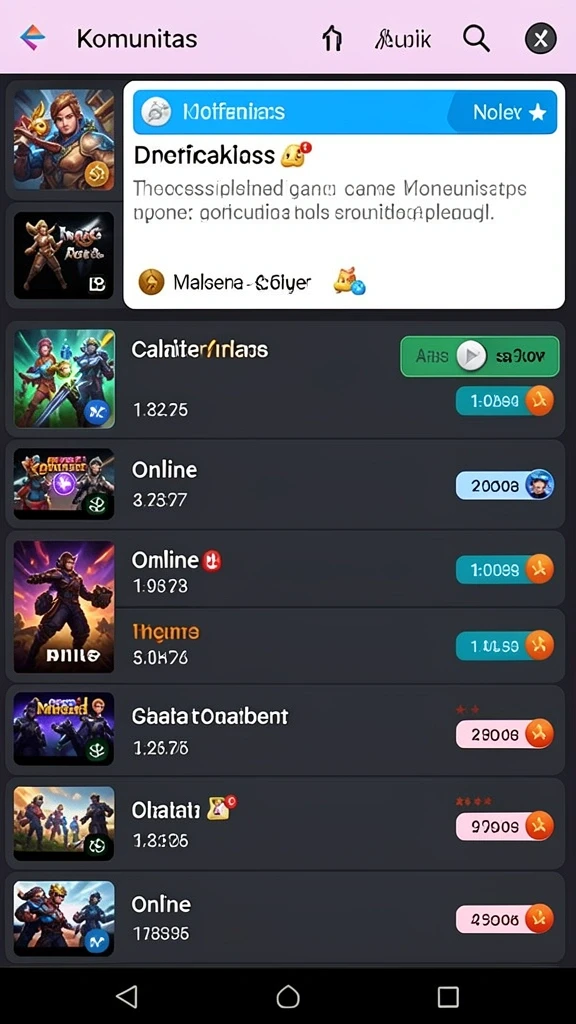Tap the green play button on the Calaiterirlaos row
The image size is (576, 1024).
(x=479, y=356)
